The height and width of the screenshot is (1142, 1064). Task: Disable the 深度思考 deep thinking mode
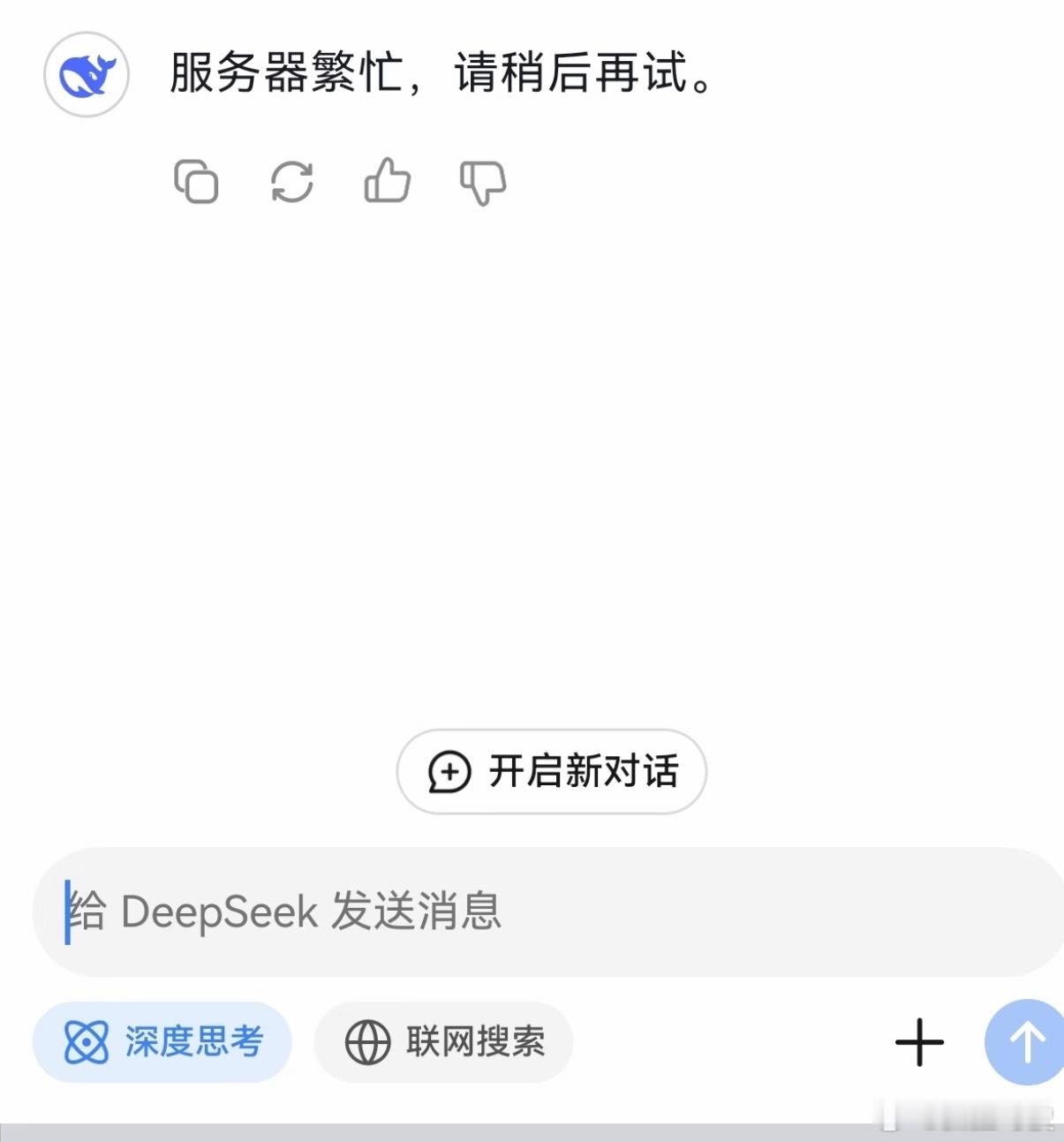click(x=162, y=1042)
